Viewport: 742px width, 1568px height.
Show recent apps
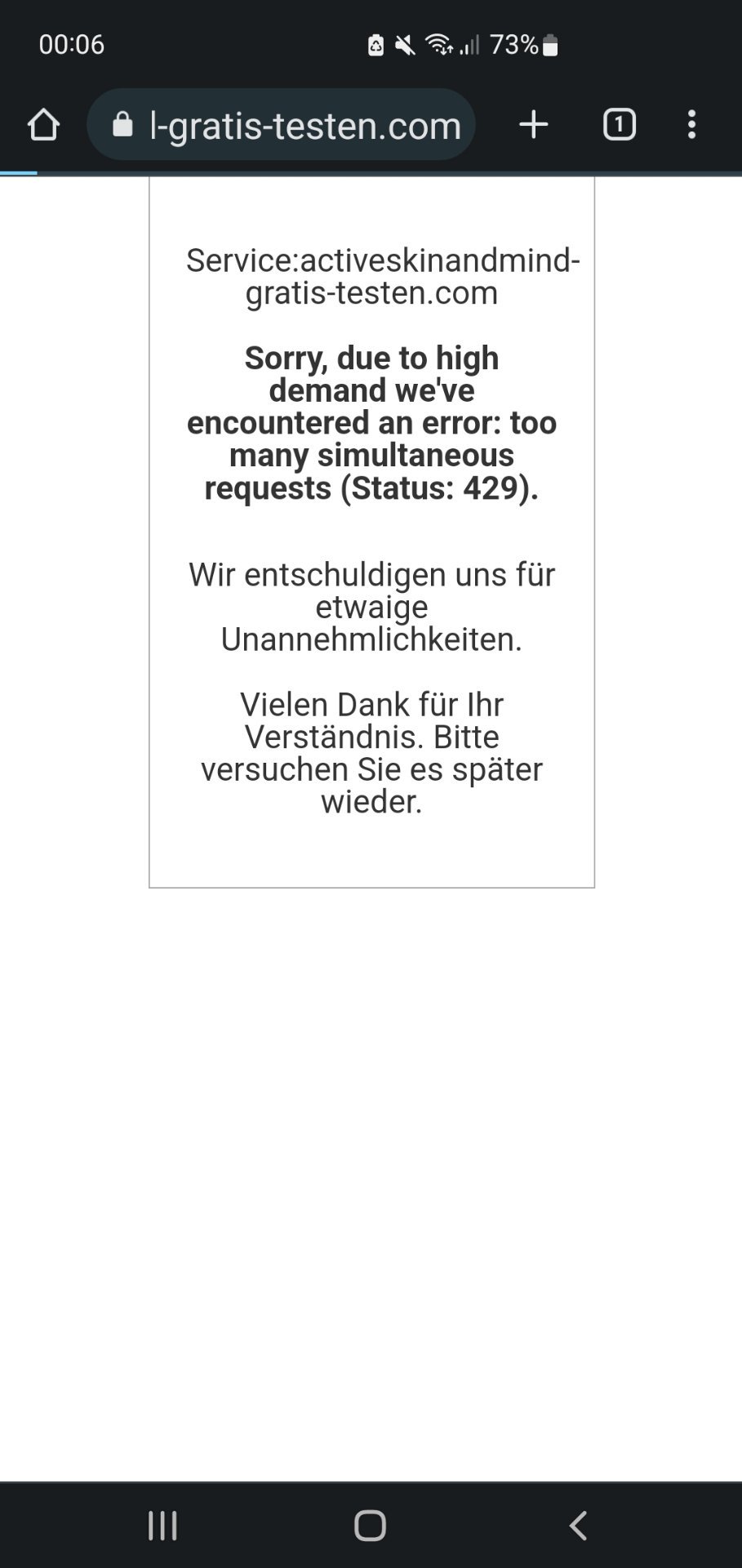point(162,1525)
